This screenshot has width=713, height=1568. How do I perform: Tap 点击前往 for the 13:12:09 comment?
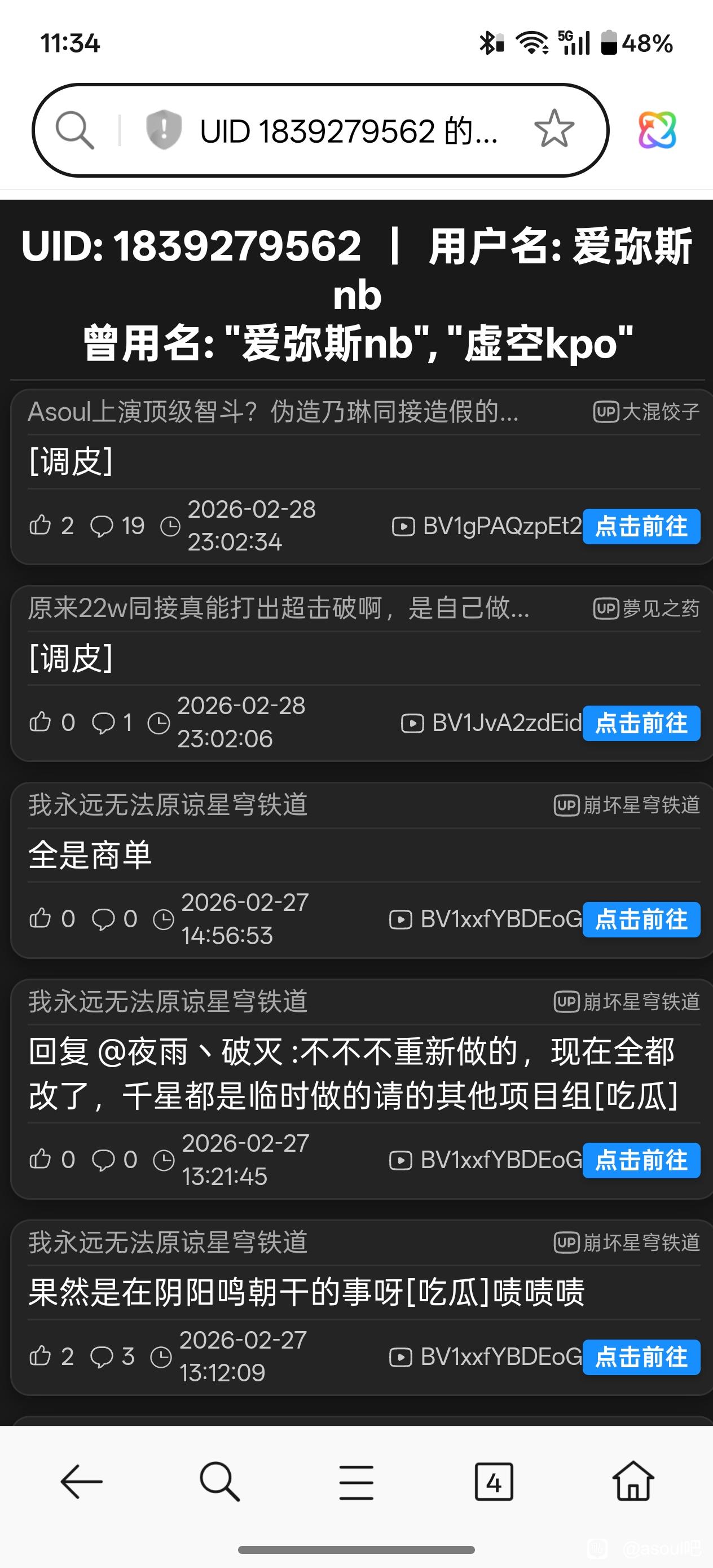pos(641,1358)
